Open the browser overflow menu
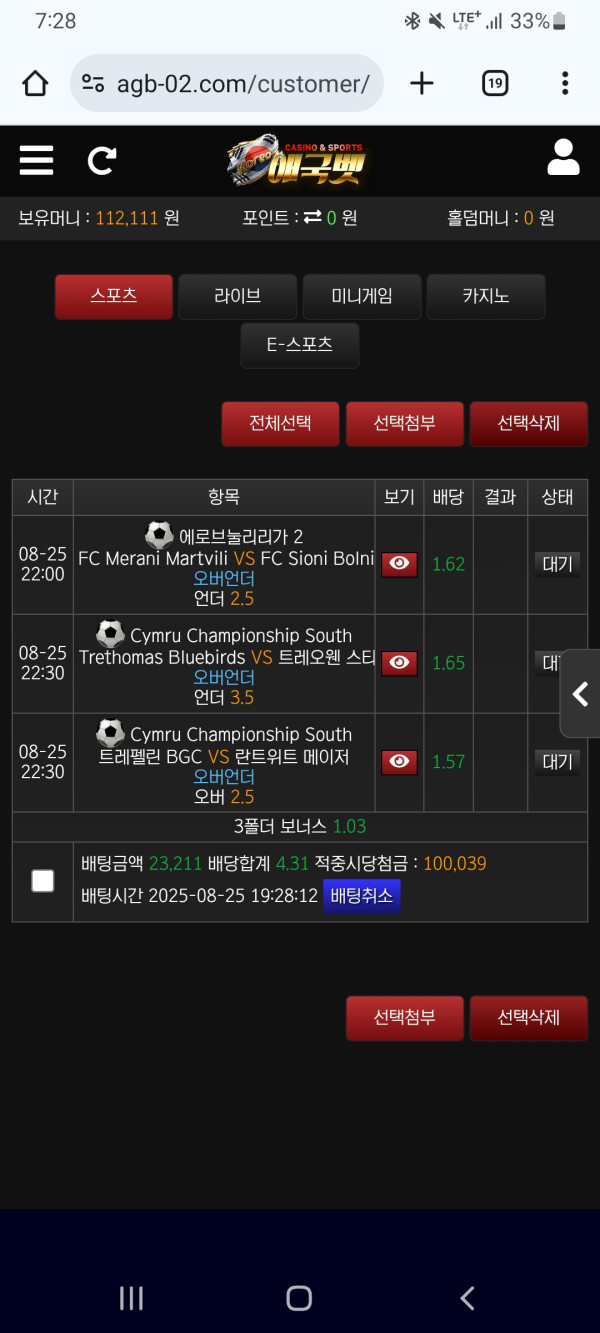The height and width of the screenshot is (1333, 600). coord(565,83)
